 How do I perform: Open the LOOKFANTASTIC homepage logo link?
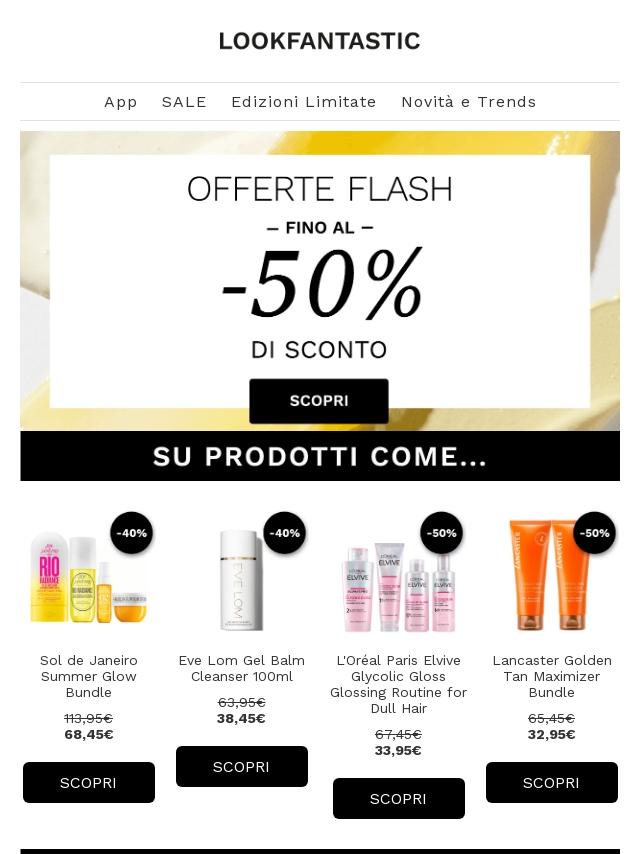click(x=319, y=41)
